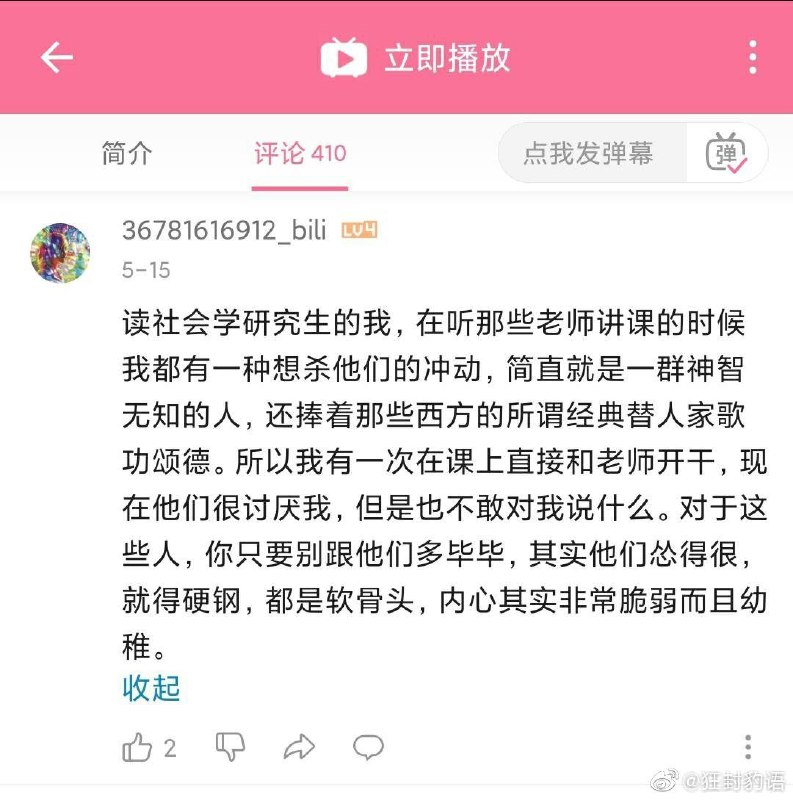The image size is (793, 800).
Task: Dislike this comment
Action: pos(231,746)
